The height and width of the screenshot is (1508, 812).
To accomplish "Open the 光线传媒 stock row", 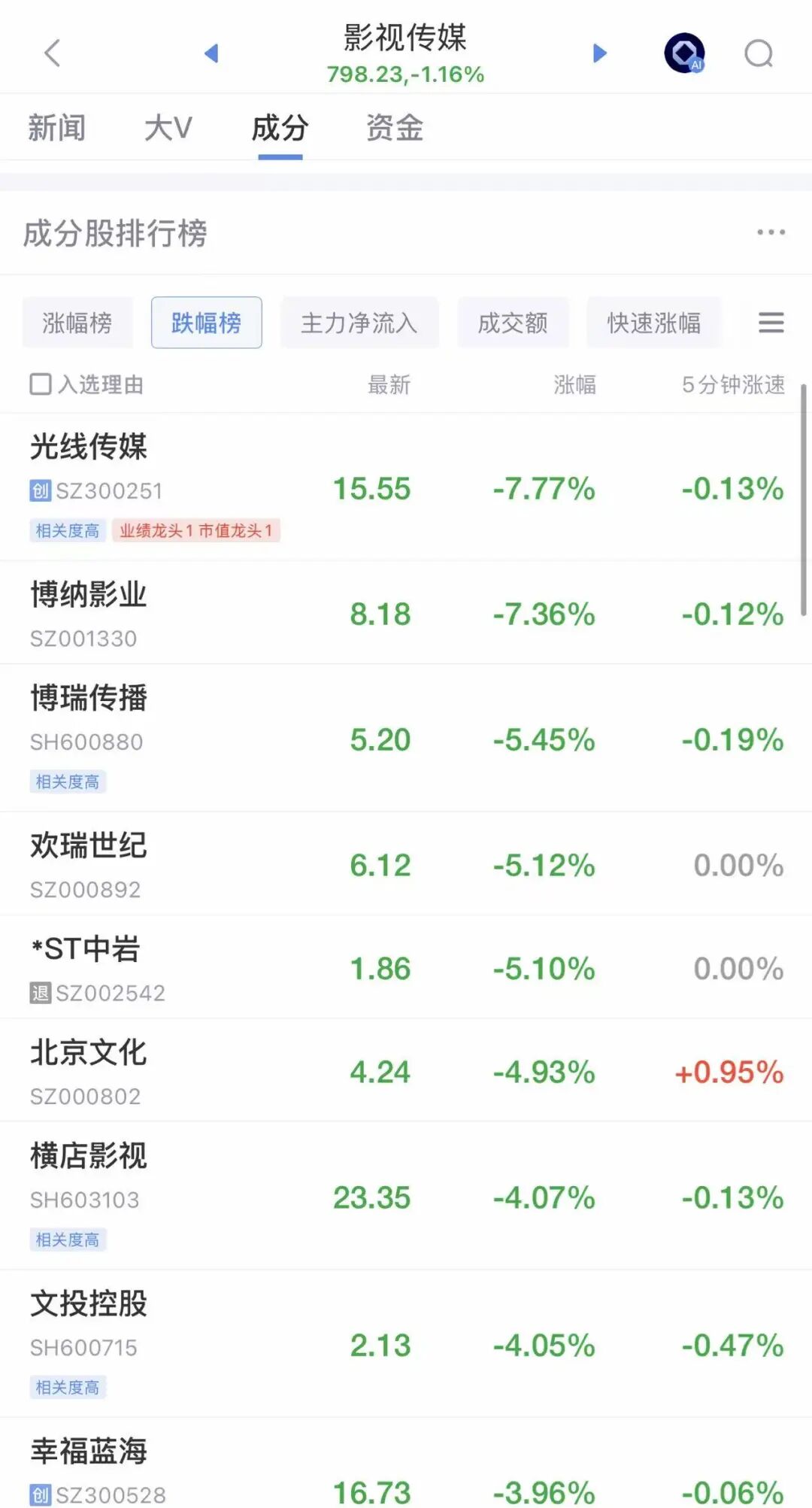I will click(89, 447).
